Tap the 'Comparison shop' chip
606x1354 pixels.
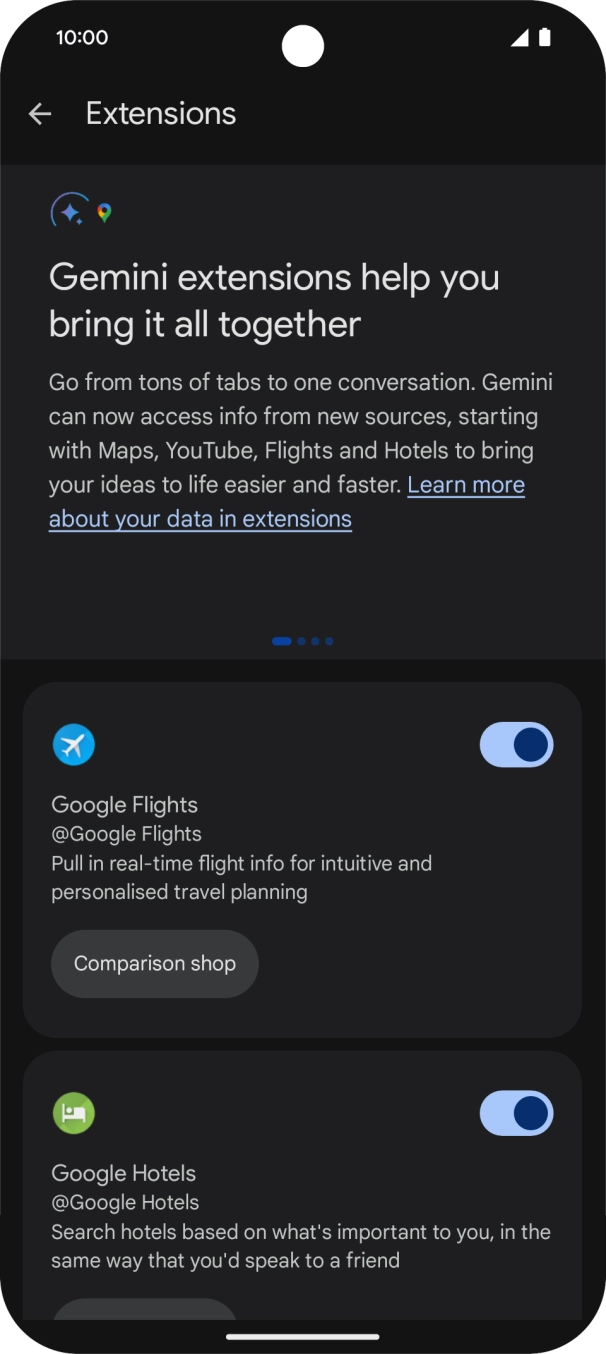point(155,964)
